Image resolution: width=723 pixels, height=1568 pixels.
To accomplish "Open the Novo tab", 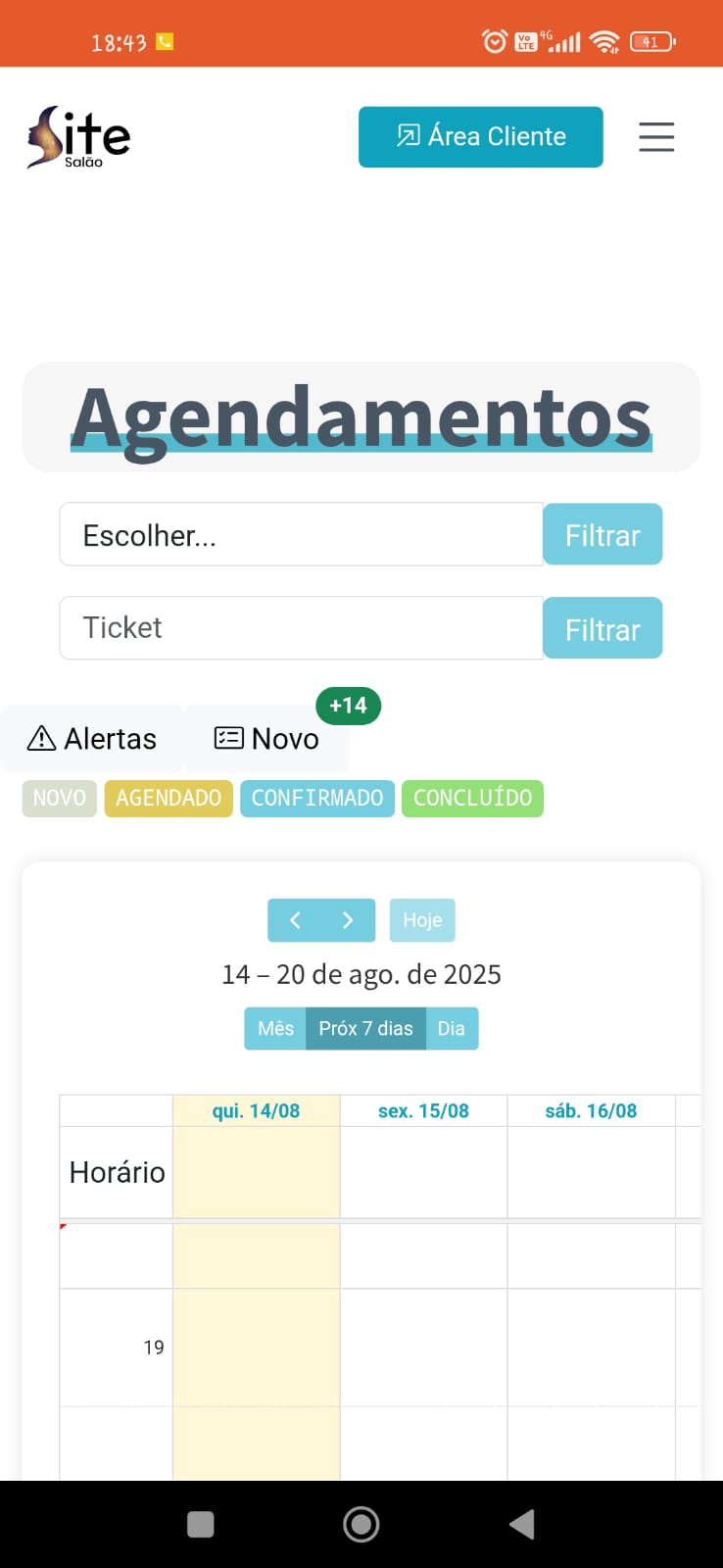I will click(266, 738).
